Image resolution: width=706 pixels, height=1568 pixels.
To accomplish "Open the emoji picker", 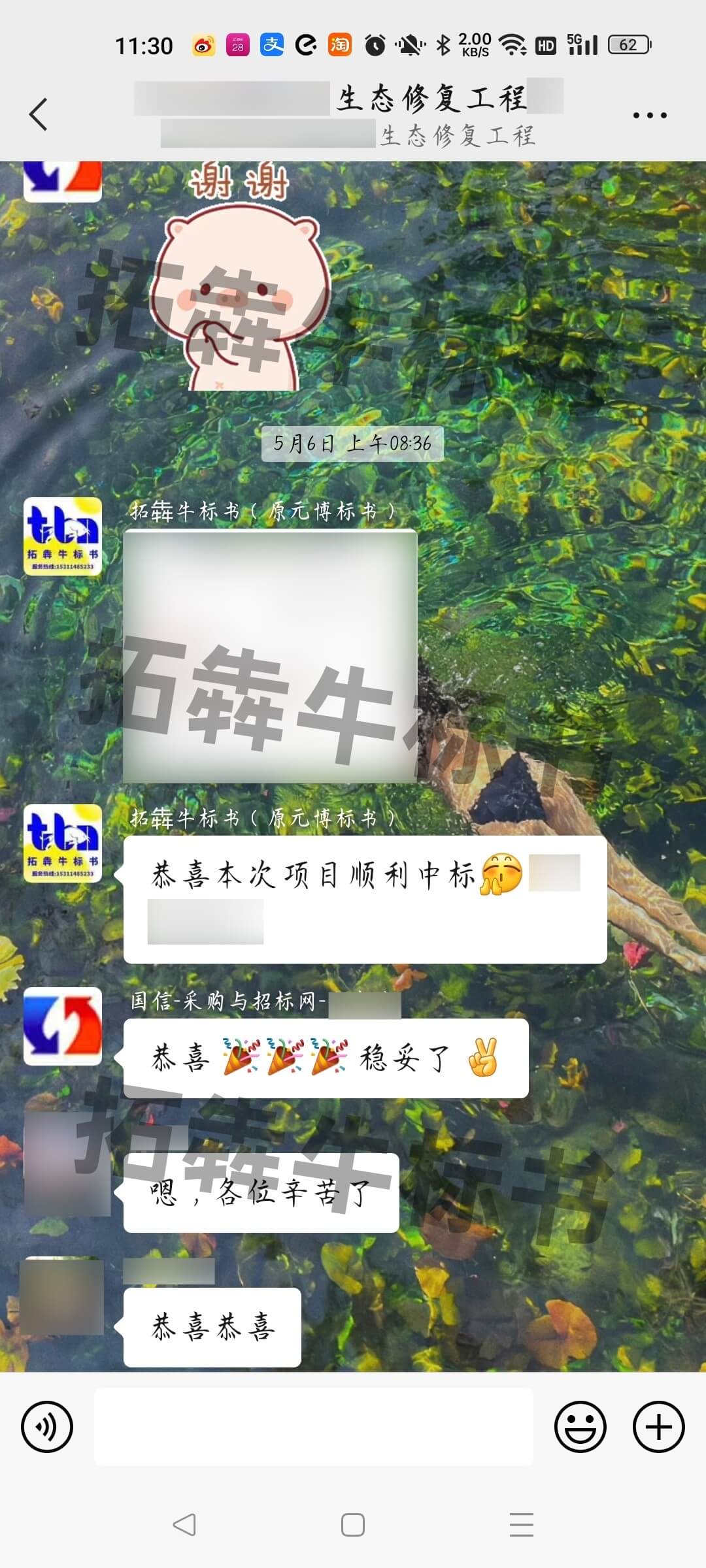I will tap(580, 1427).
